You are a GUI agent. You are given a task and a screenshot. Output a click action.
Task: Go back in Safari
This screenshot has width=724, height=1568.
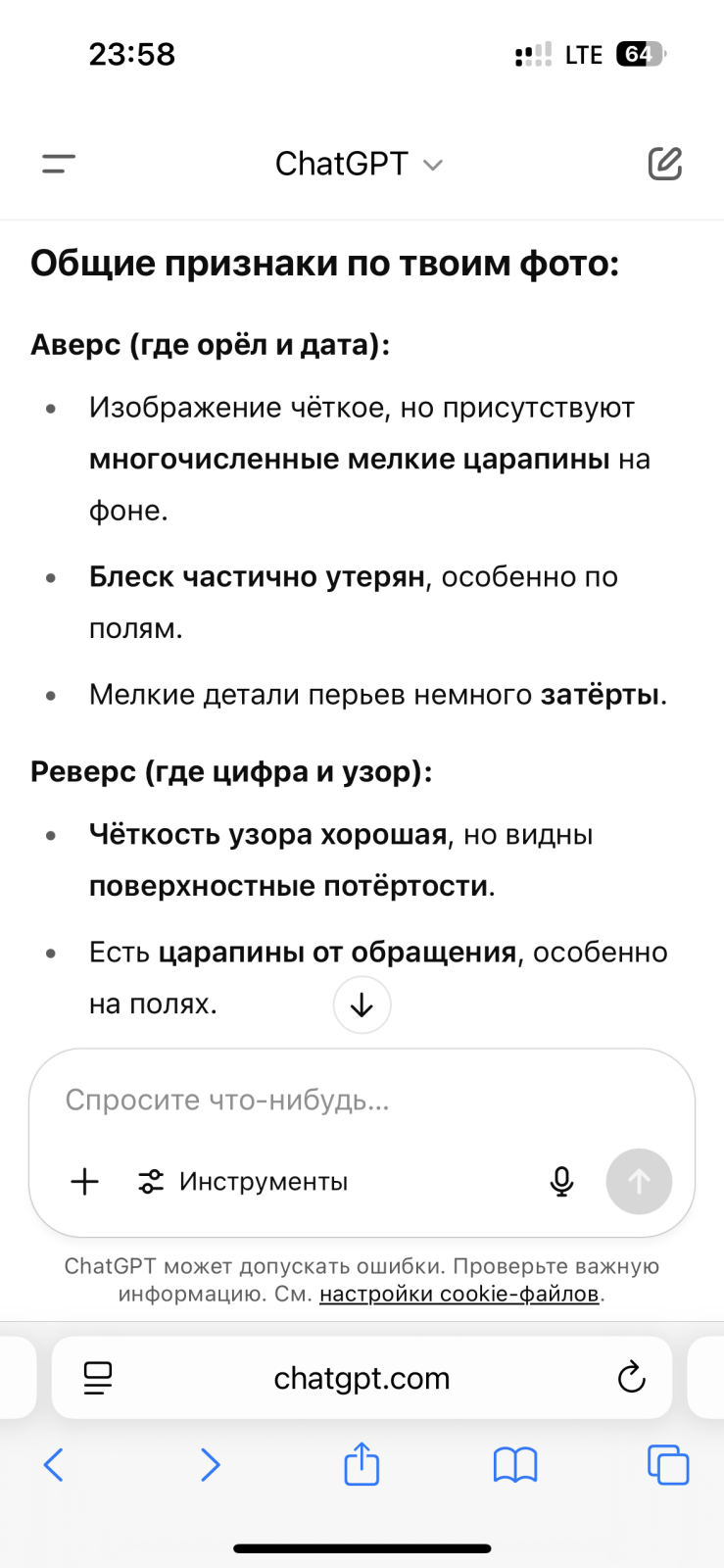tap(55, 1465)
